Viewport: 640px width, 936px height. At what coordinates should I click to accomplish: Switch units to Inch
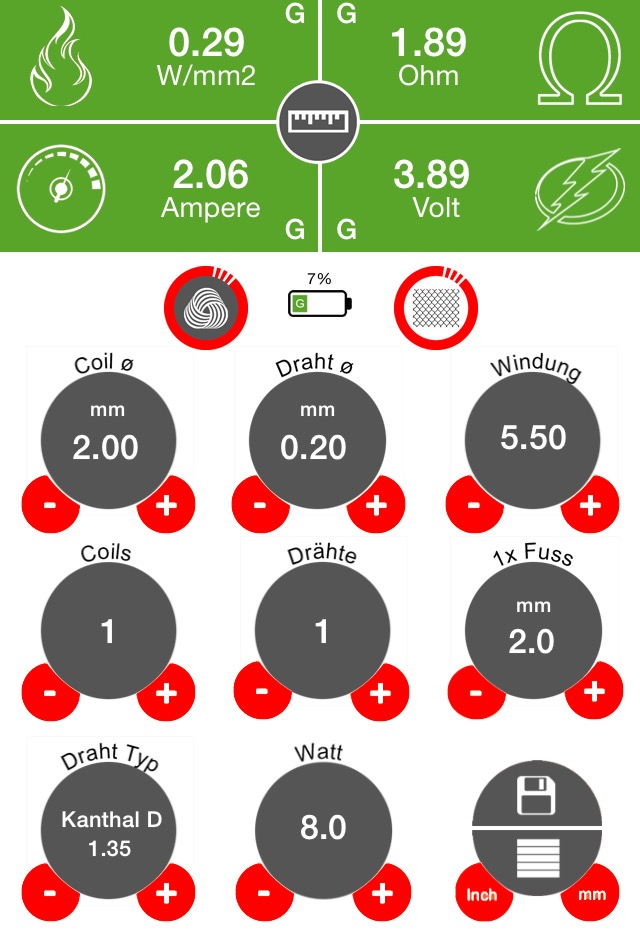[482, 893]
